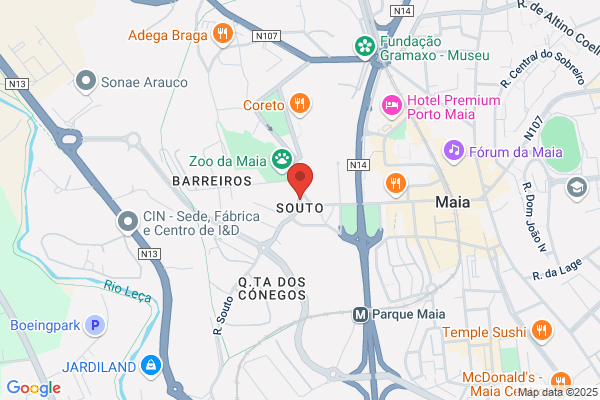
Task: Open the Adega Braga restaurant marker
Action: pos(223,34)
